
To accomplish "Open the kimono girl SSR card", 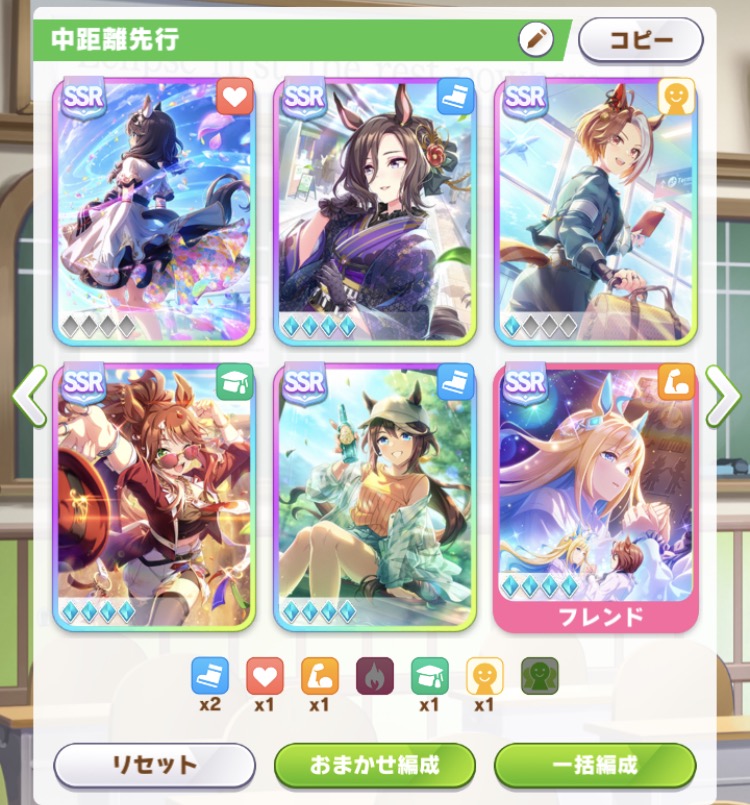I will pyautogui.click(x=375, y=210).
